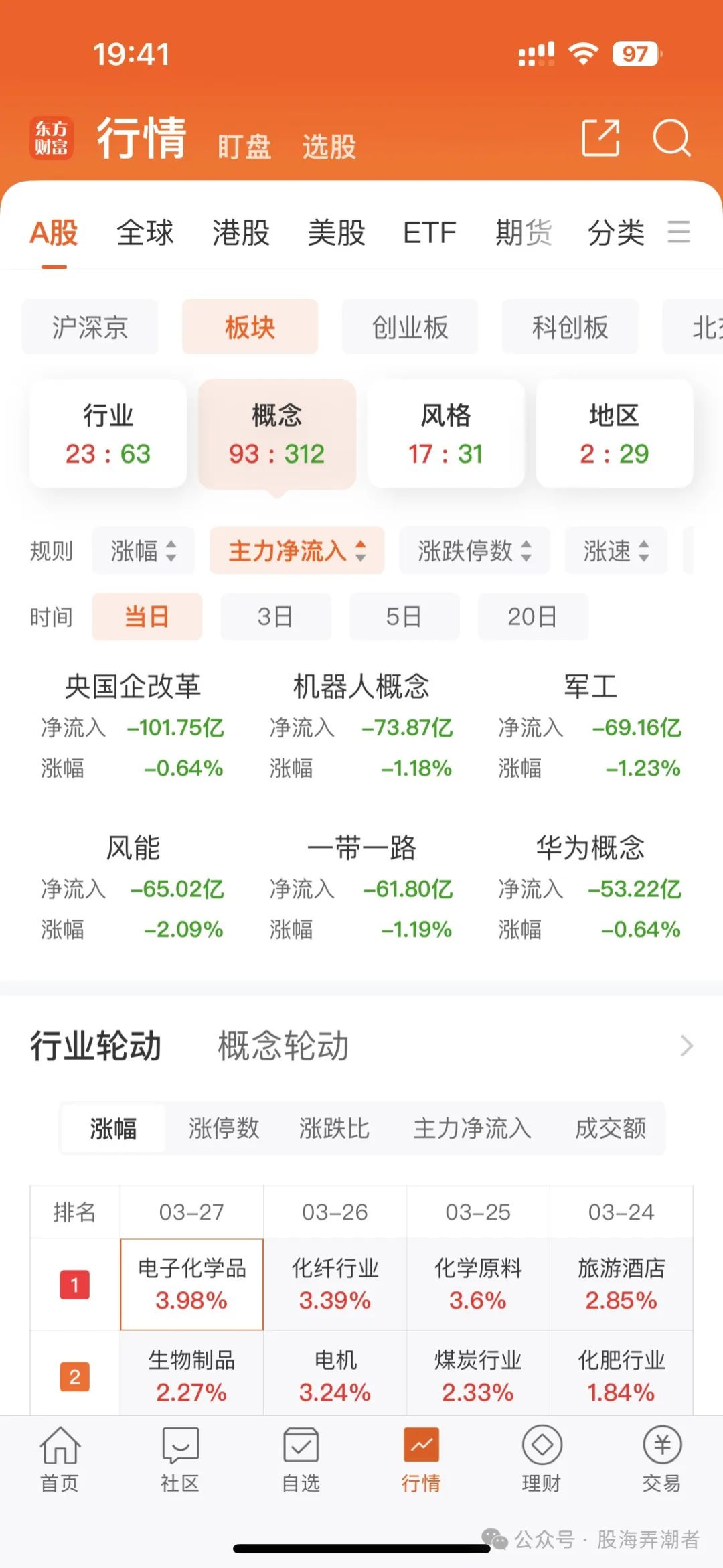
Task: Open the 美股 market tab
Action: (336, 233)
